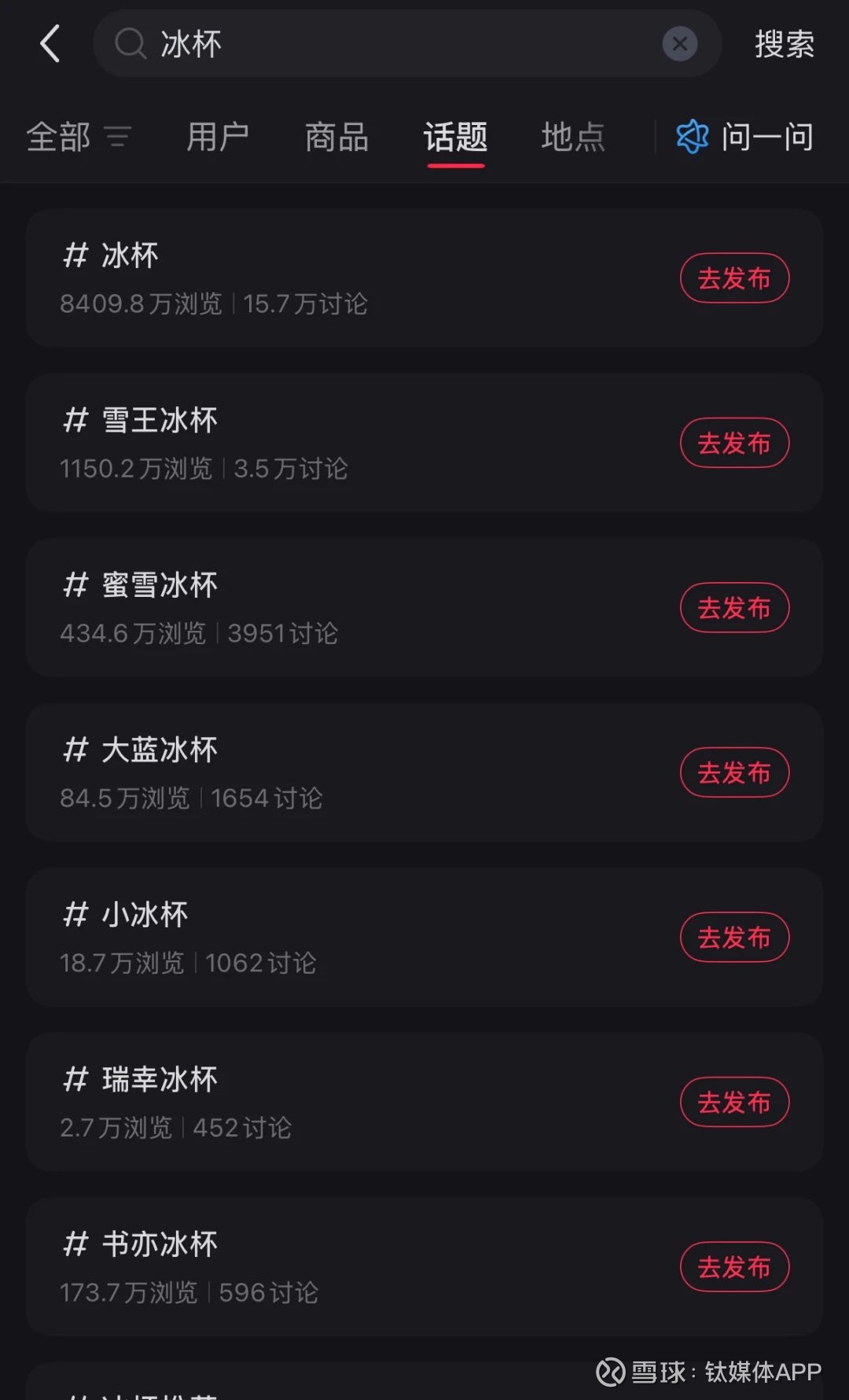
Task: Tap 去发布 for the 瑞幸冰杯 topic
Action: pyautogui.click(x=734, y=1102)
